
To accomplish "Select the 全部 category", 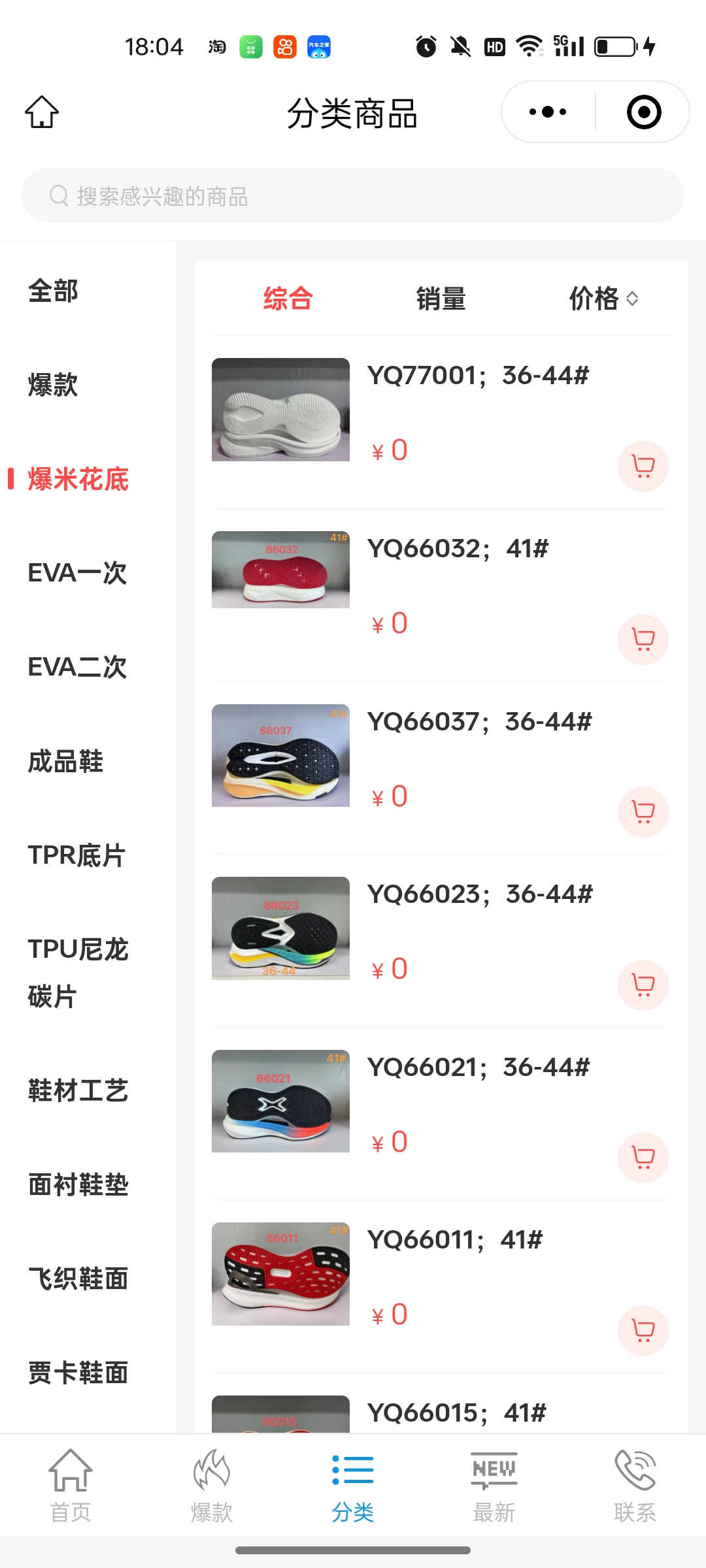I will pos(53,291).
